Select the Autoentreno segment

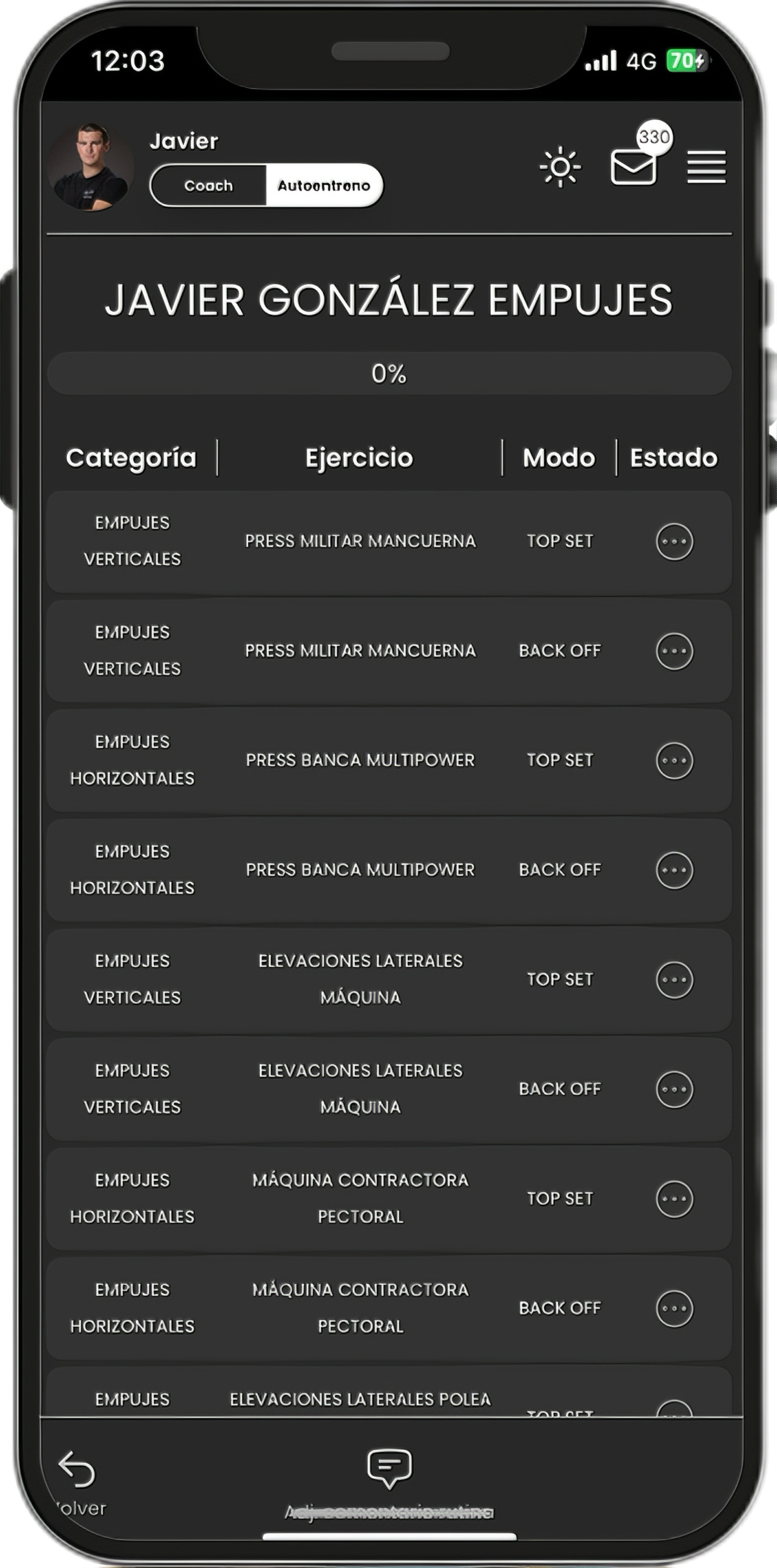(324, 186)
